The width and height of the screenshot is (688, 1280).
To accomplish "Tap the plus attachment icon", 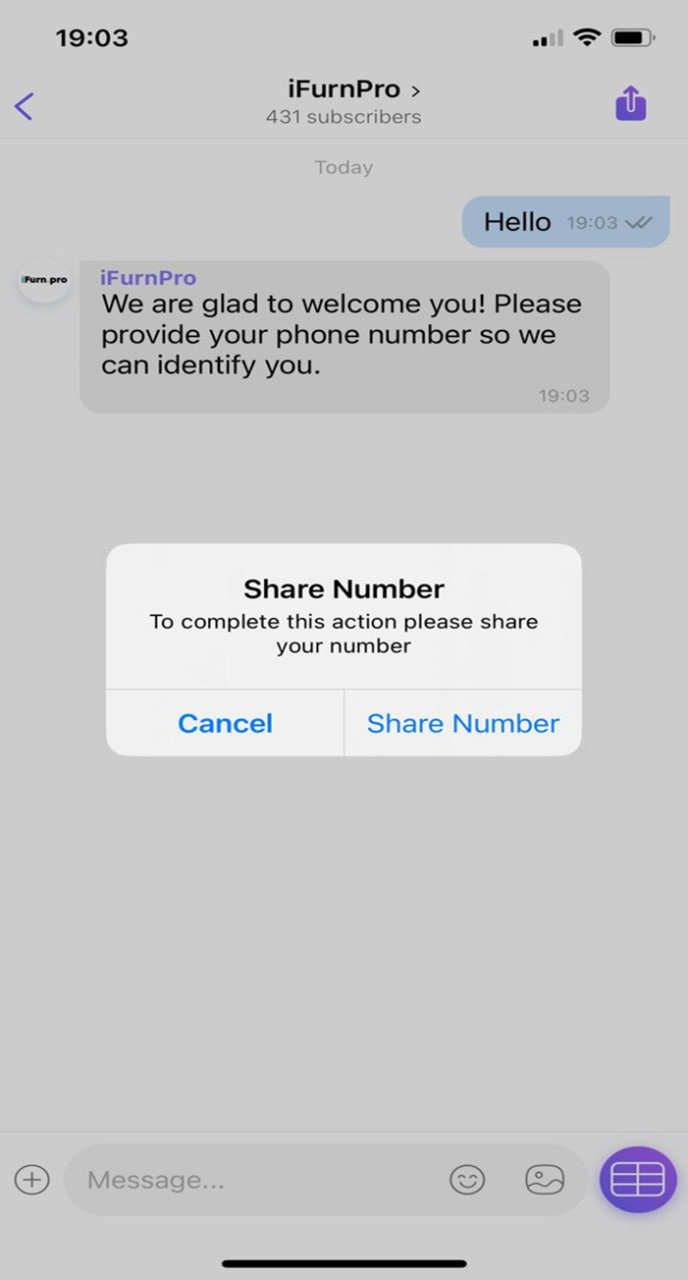I will (x=32, y=1180).
